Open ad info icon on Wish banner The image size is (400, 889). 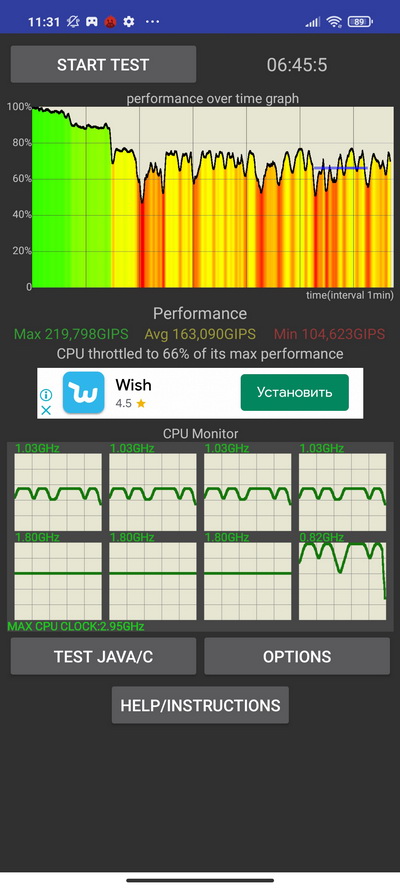click(x=46, y=395)
